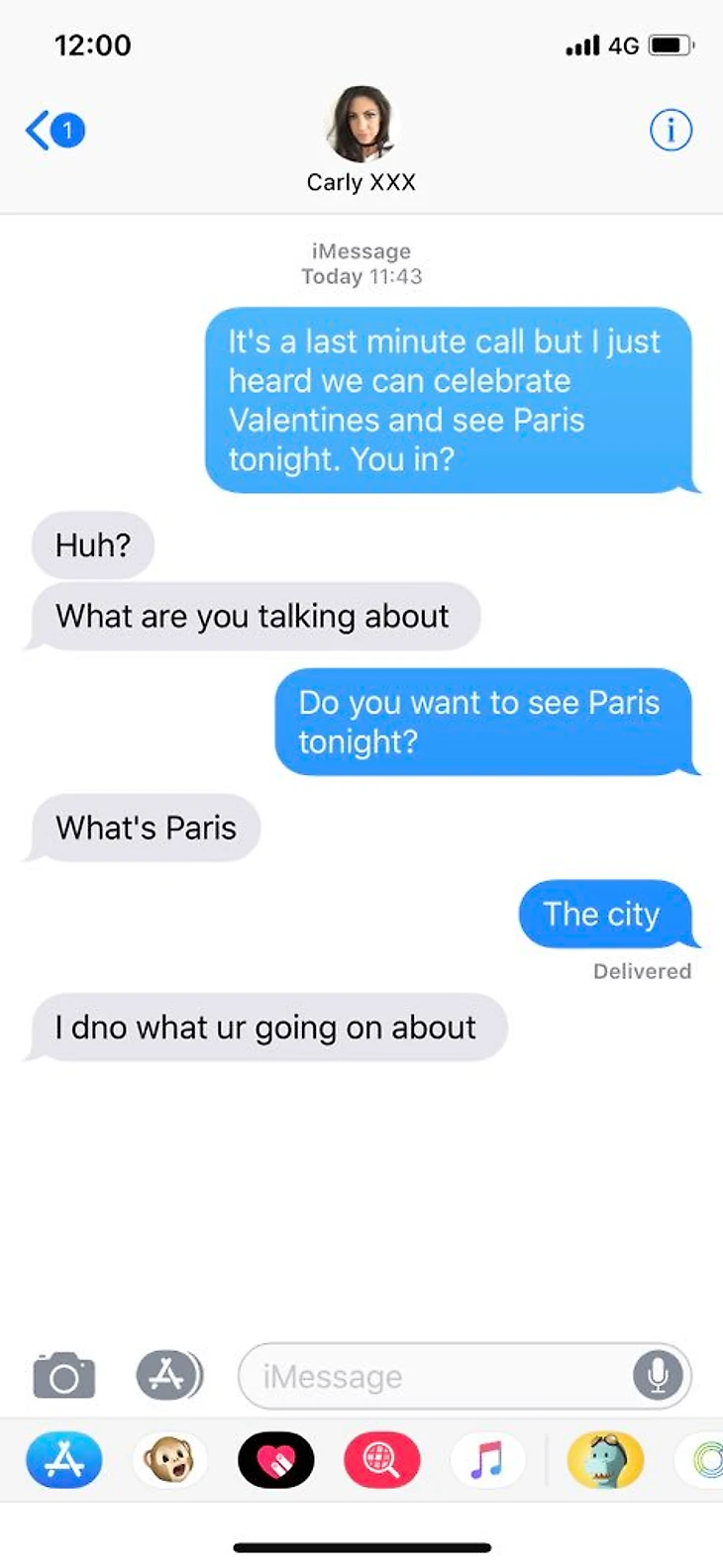The height and width of the screenshot is (1568, 723).
Task: Go back to the messages list
Action: coord(52,131)
